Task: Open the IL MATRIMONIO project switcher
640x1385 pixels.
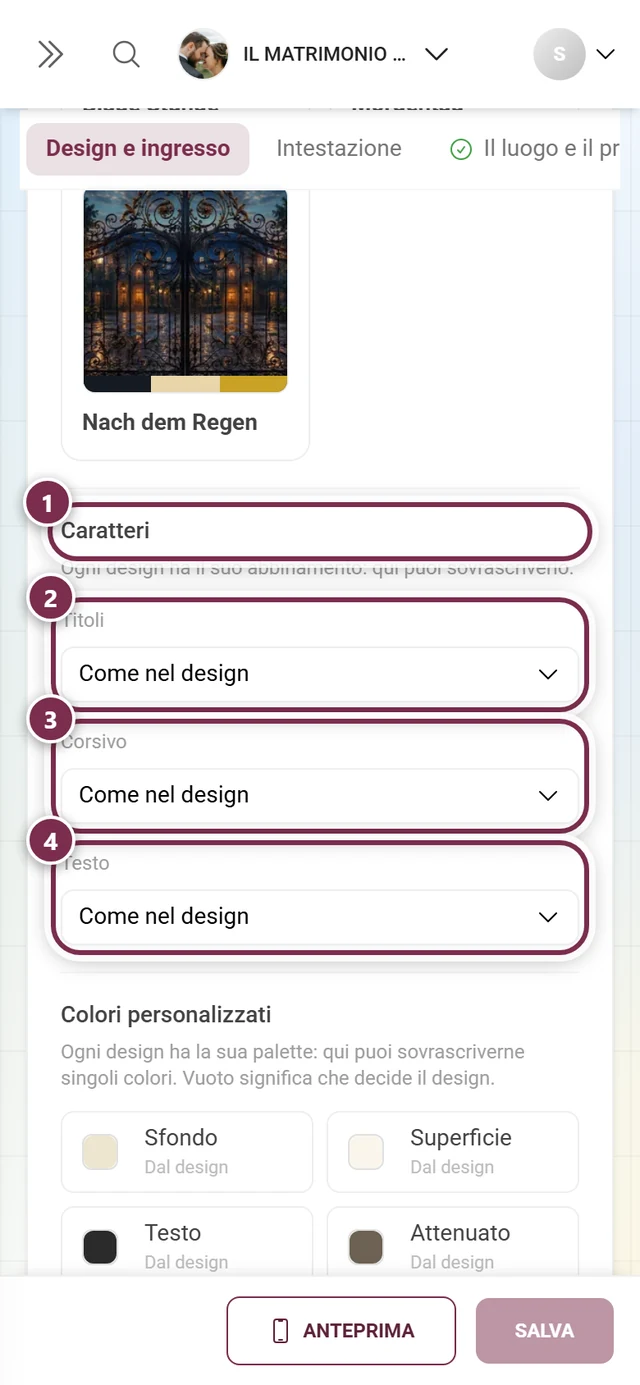Action: point(314,54)
